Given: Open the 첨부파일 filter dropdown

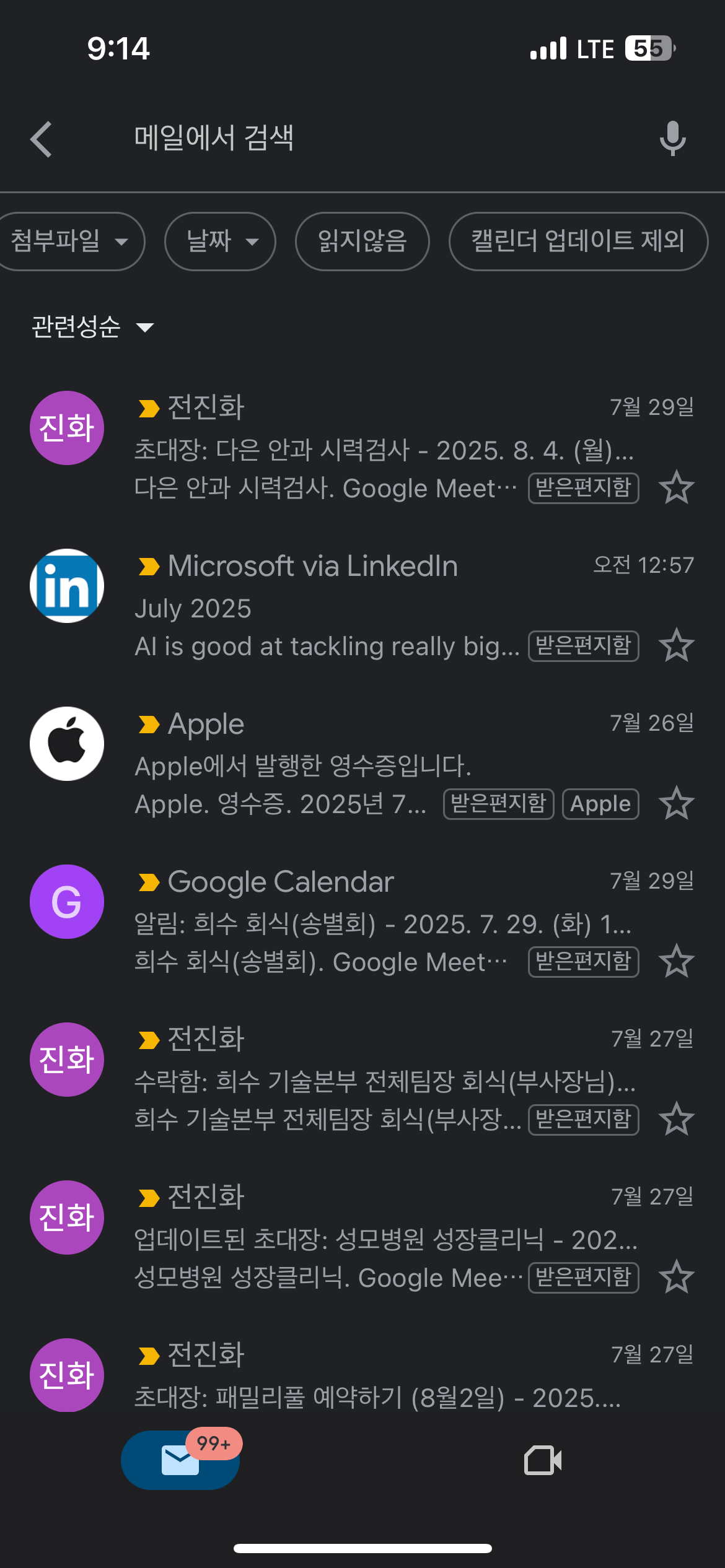Looking at the screenshot, I should coord(69,241).
